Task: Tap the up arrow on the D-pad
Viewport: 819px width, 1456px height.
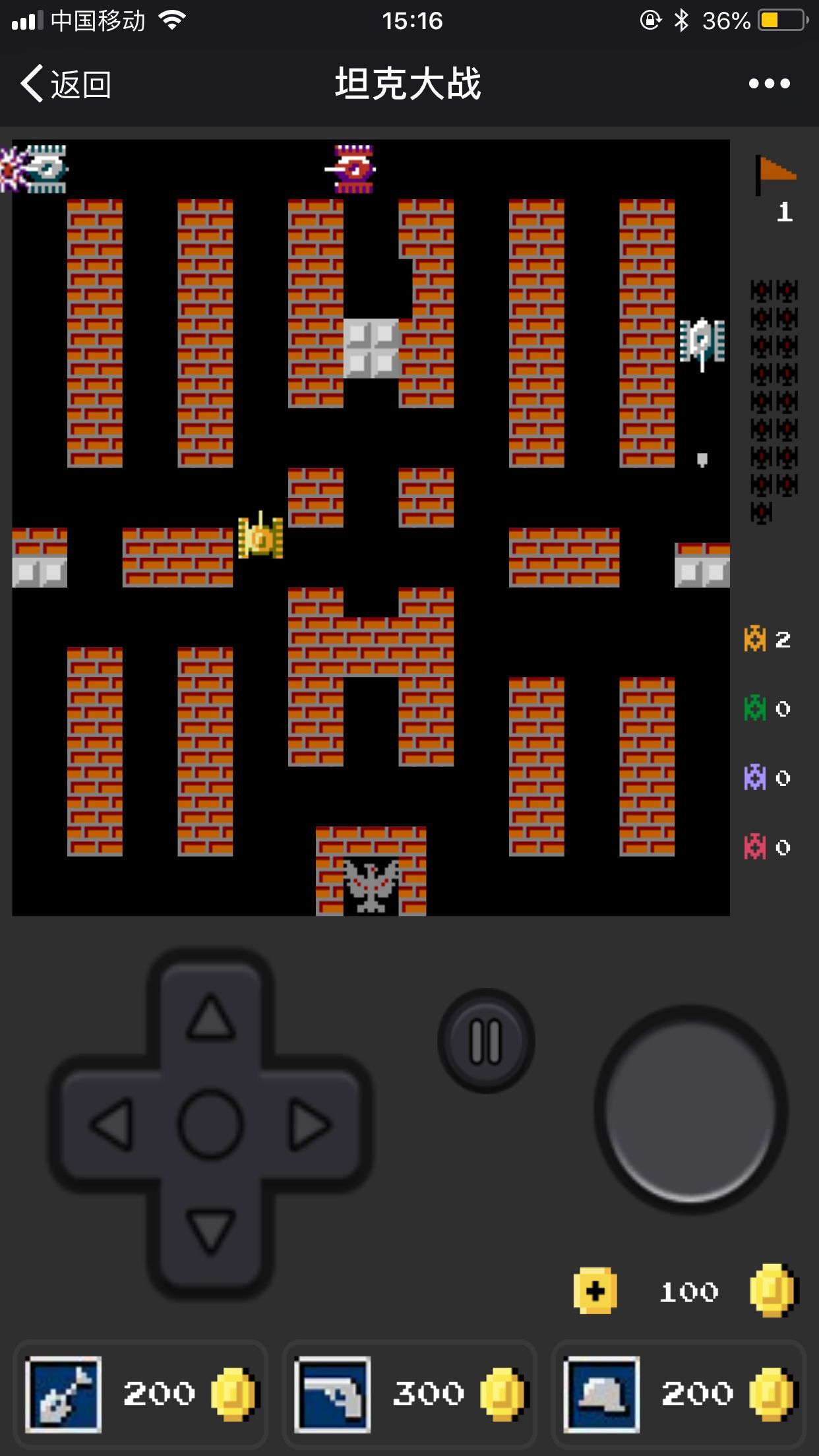Action: tap(210, 1019)
